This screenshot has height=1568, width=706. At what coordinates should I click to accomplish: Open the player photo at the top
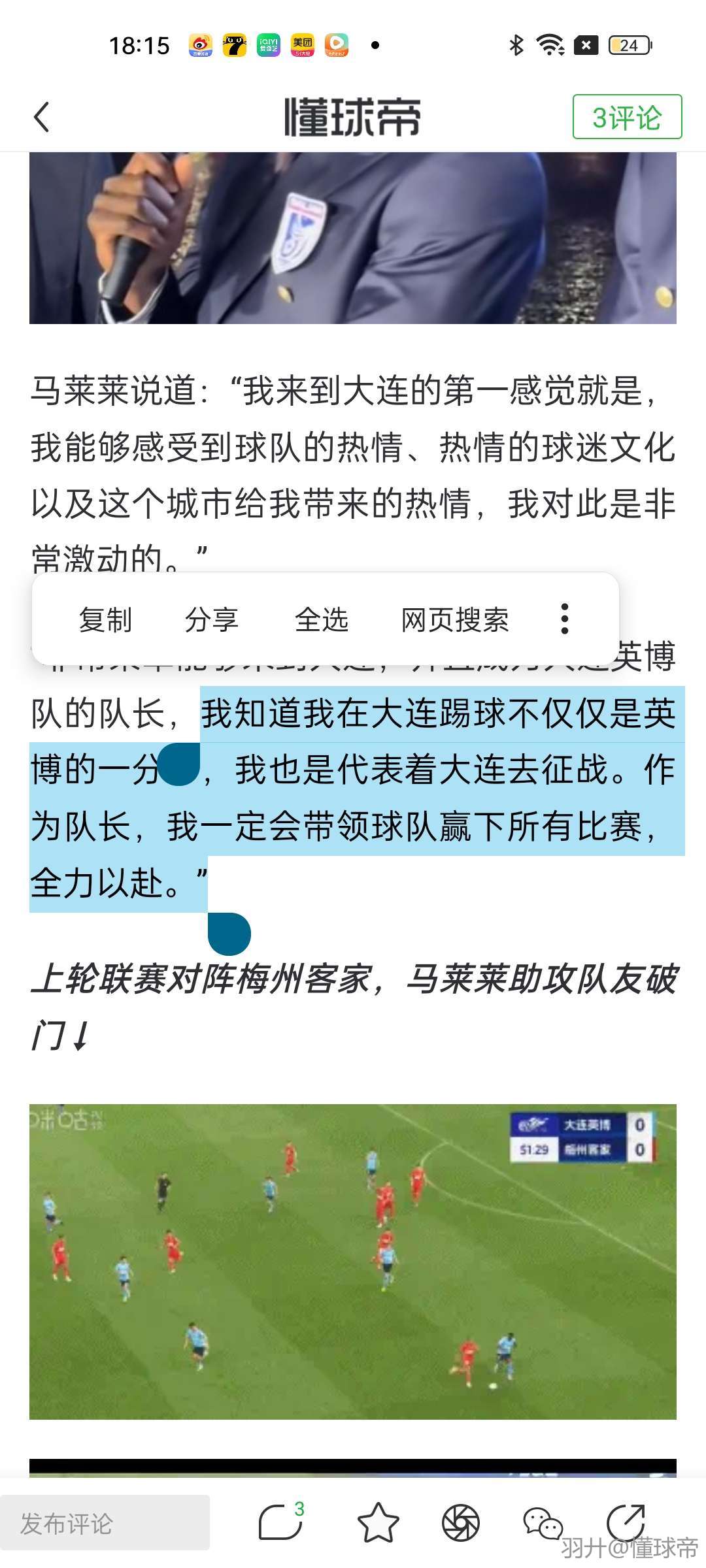[353, 238]
